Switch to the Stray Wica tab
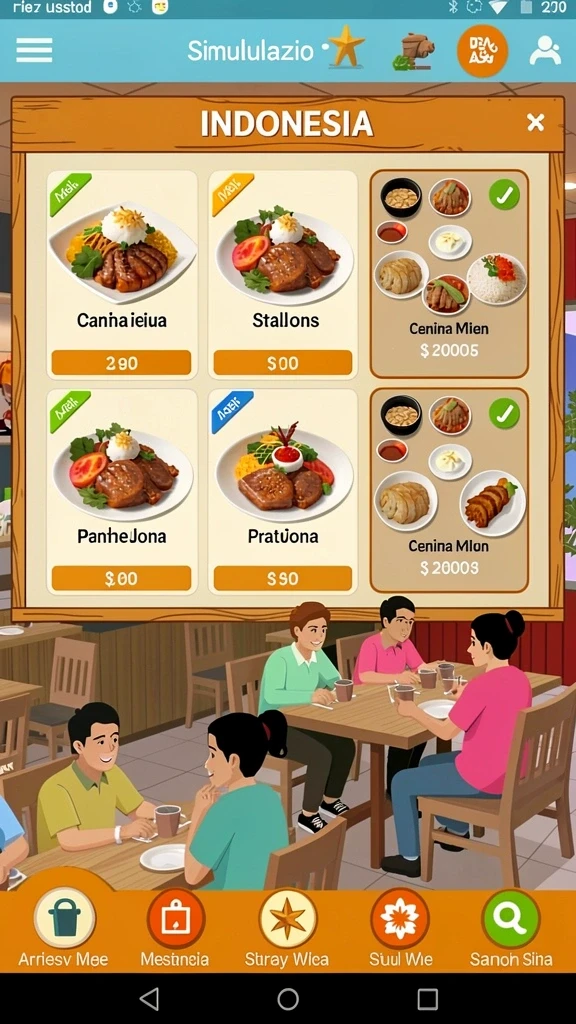Screen dimensions: 576x1024 [287, 927]
